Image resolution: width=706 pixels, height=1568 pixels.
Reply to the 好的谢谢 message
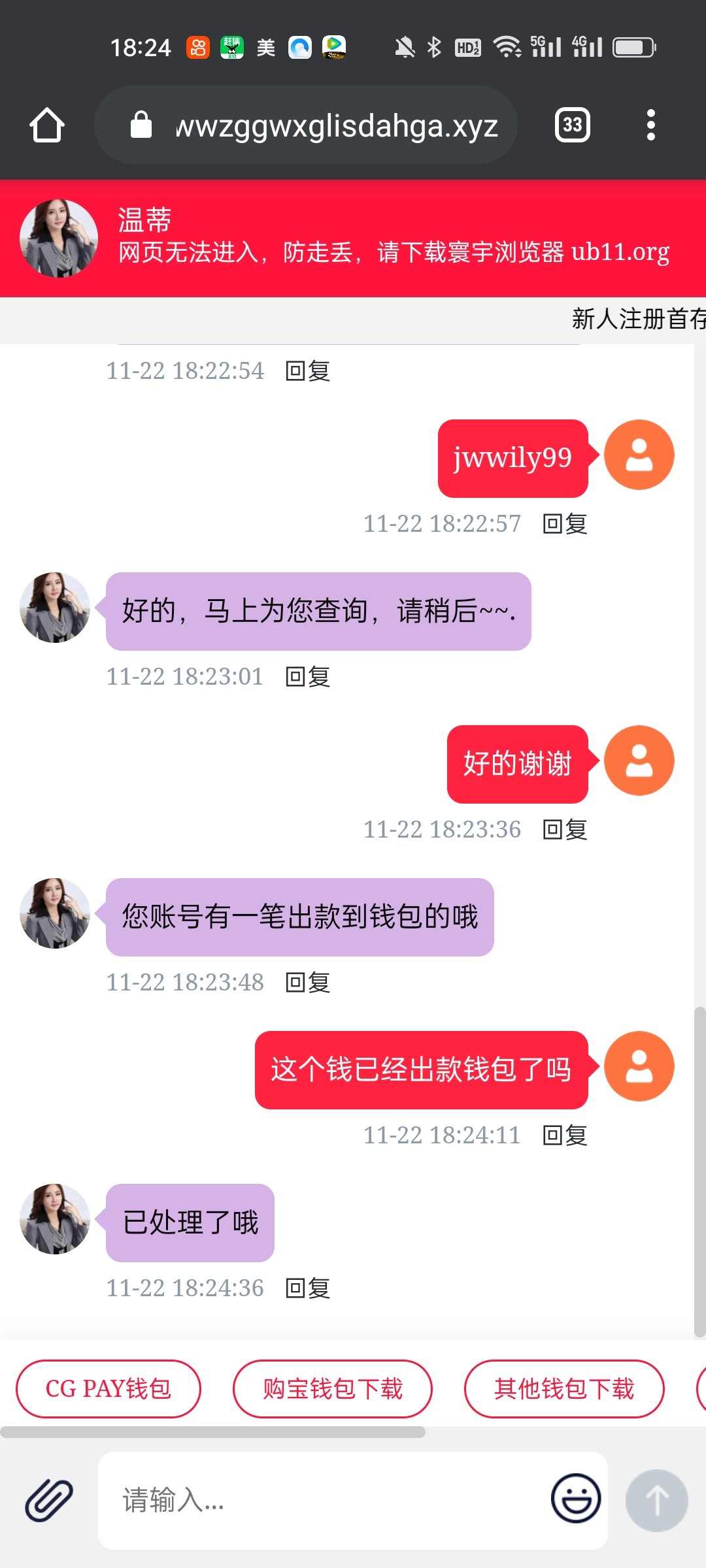(565, 830)
